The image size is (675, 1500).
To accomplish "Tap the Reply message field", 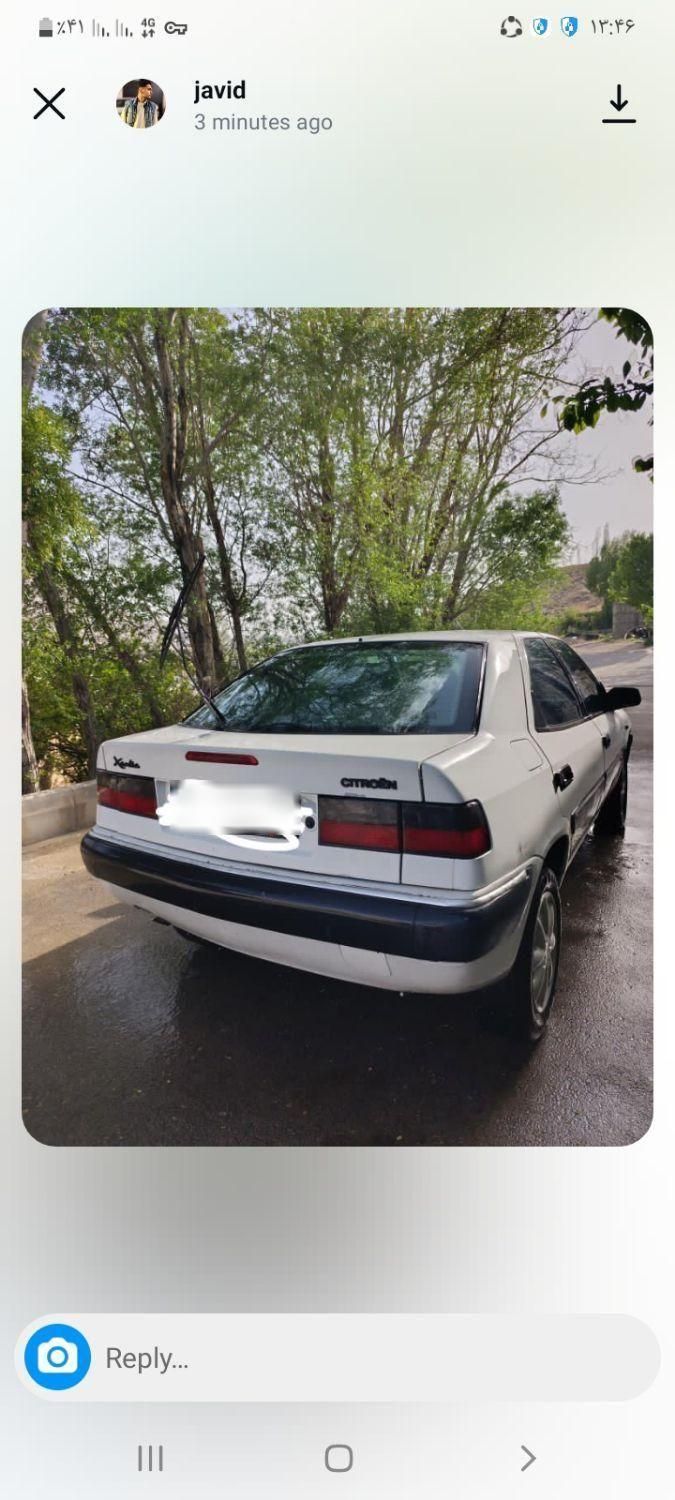I will (x=370, y=1358).
